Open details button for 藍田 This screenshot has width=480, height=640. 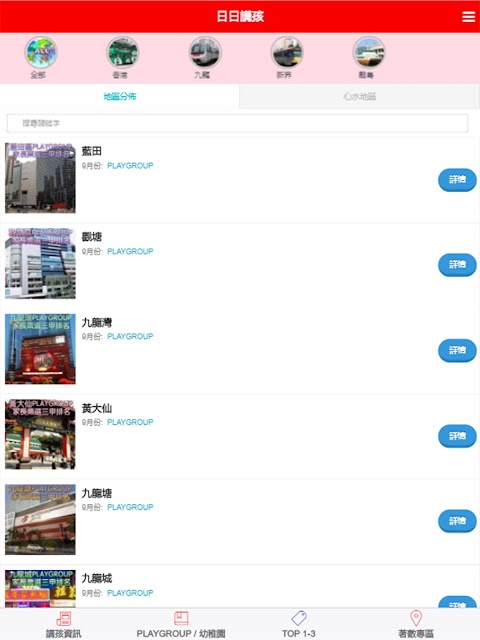point(457,180)
